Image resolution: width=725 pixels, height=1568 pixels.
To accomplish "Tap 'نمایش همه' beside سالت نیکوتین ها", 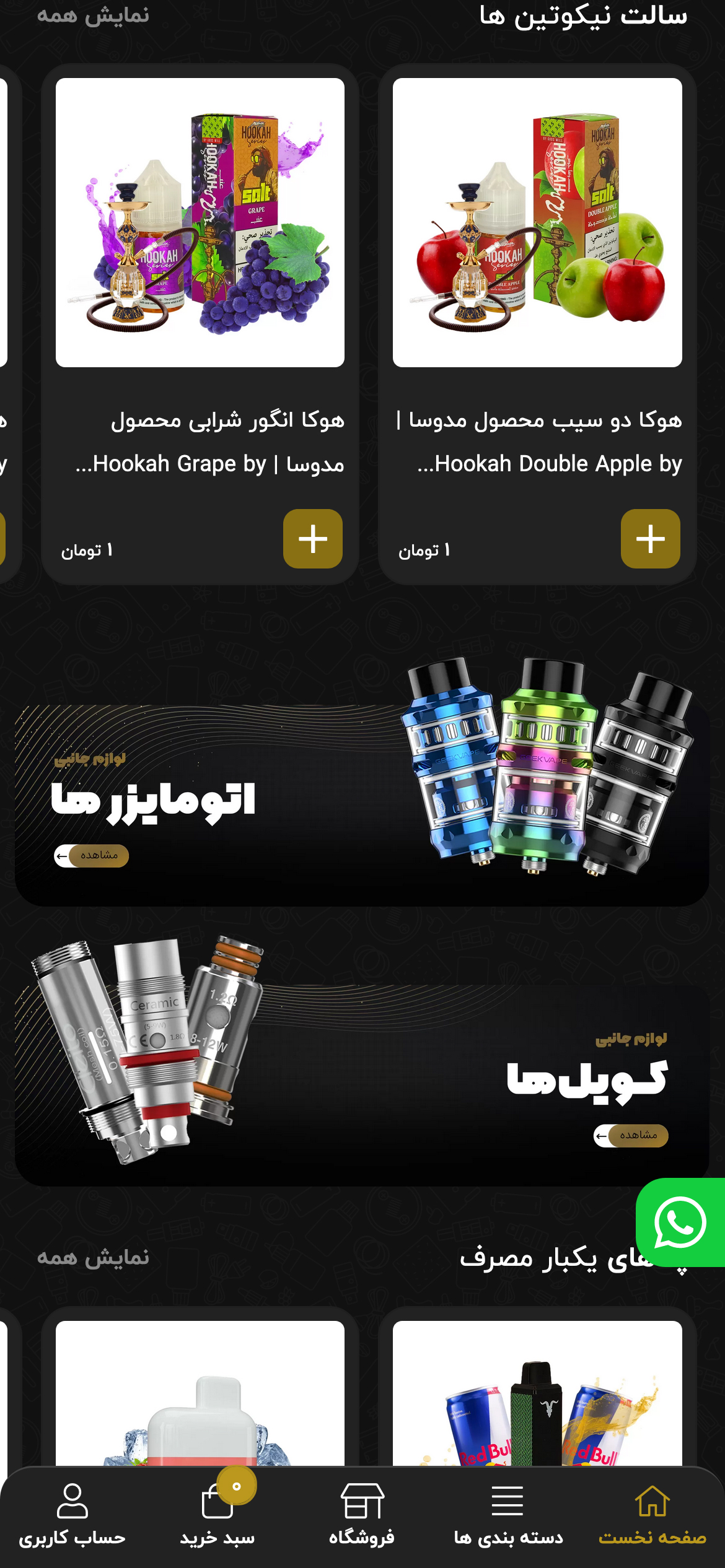I will (x=93, y=15).
